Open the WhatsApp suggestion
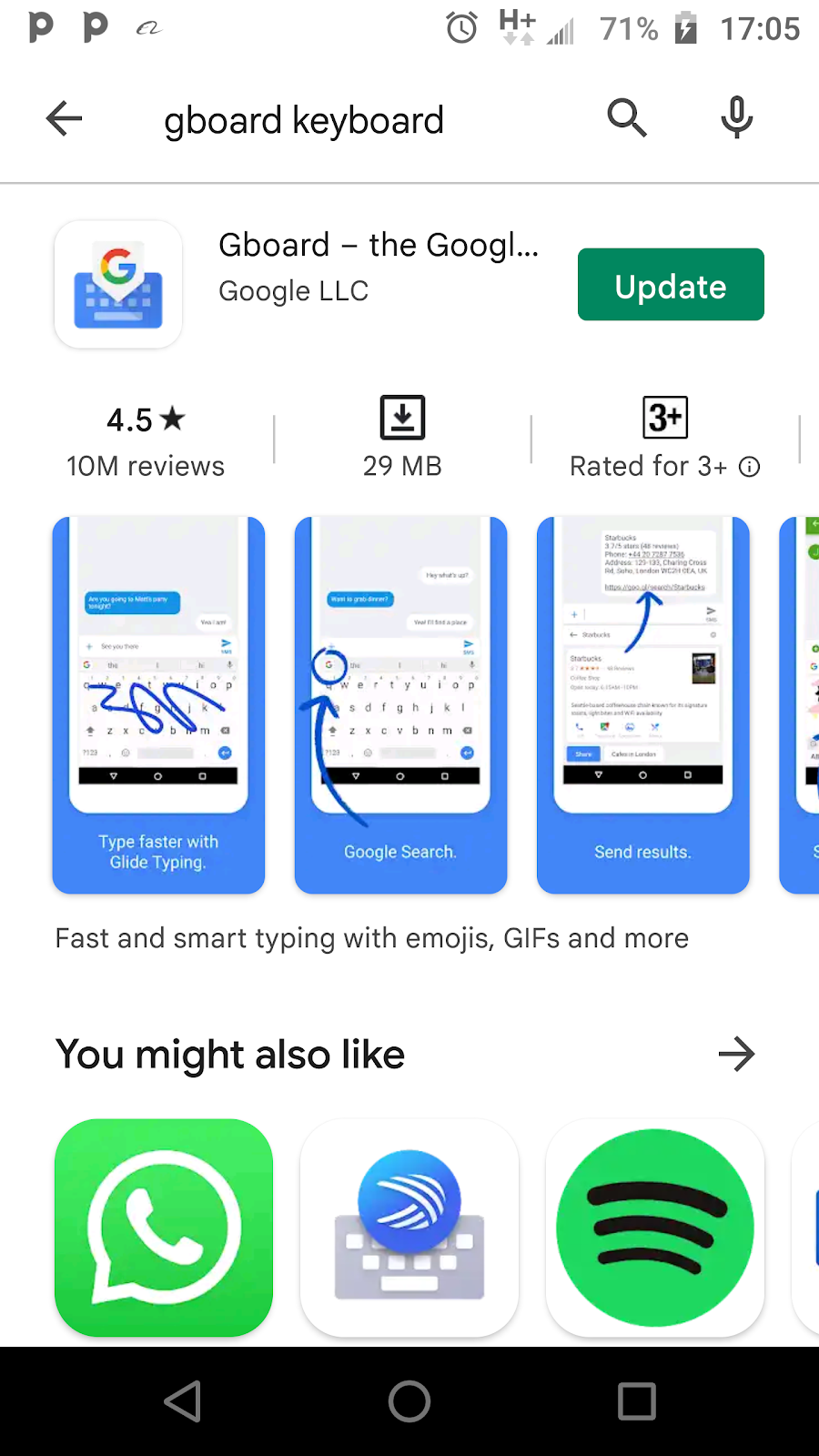 [164, 1228]
